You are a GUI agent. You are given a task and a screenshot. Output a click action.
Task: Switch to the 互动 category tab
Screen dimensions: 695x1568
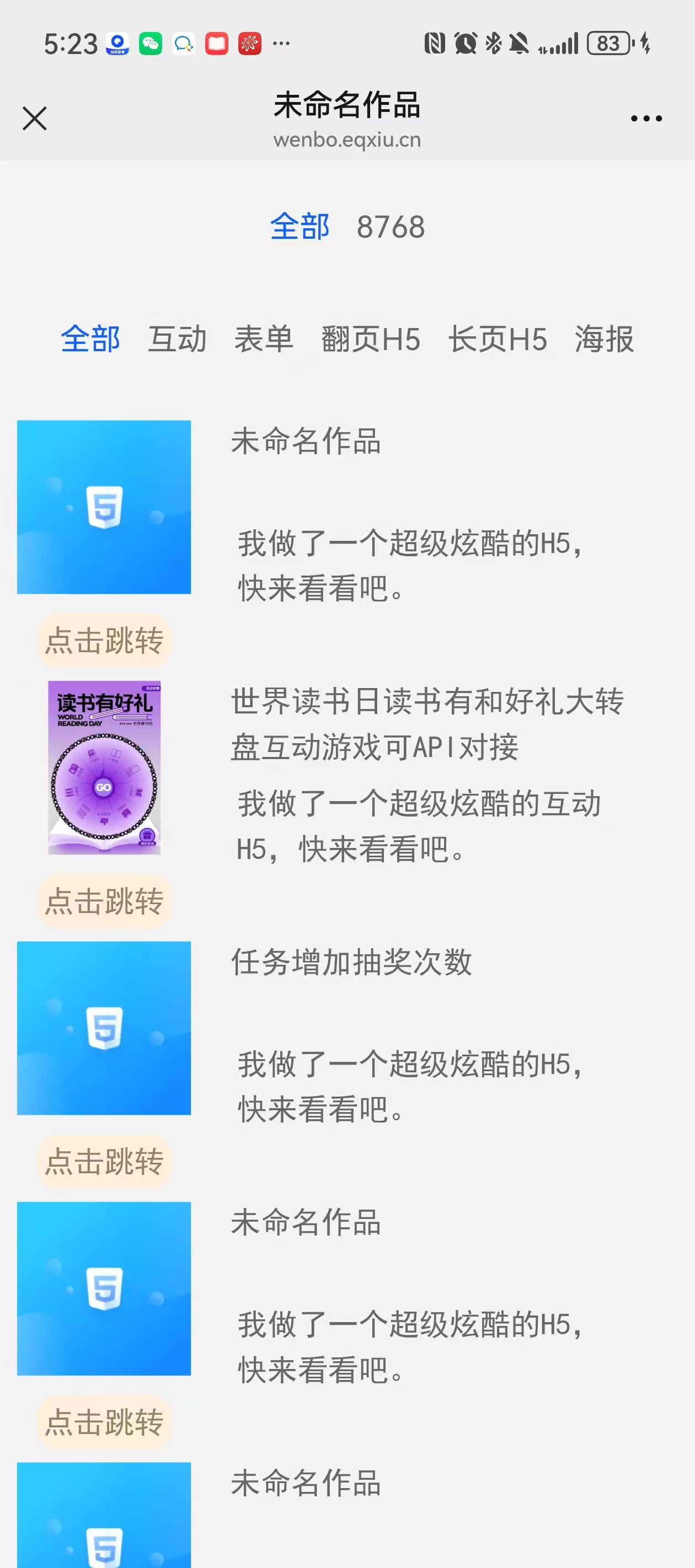(177, 339)
